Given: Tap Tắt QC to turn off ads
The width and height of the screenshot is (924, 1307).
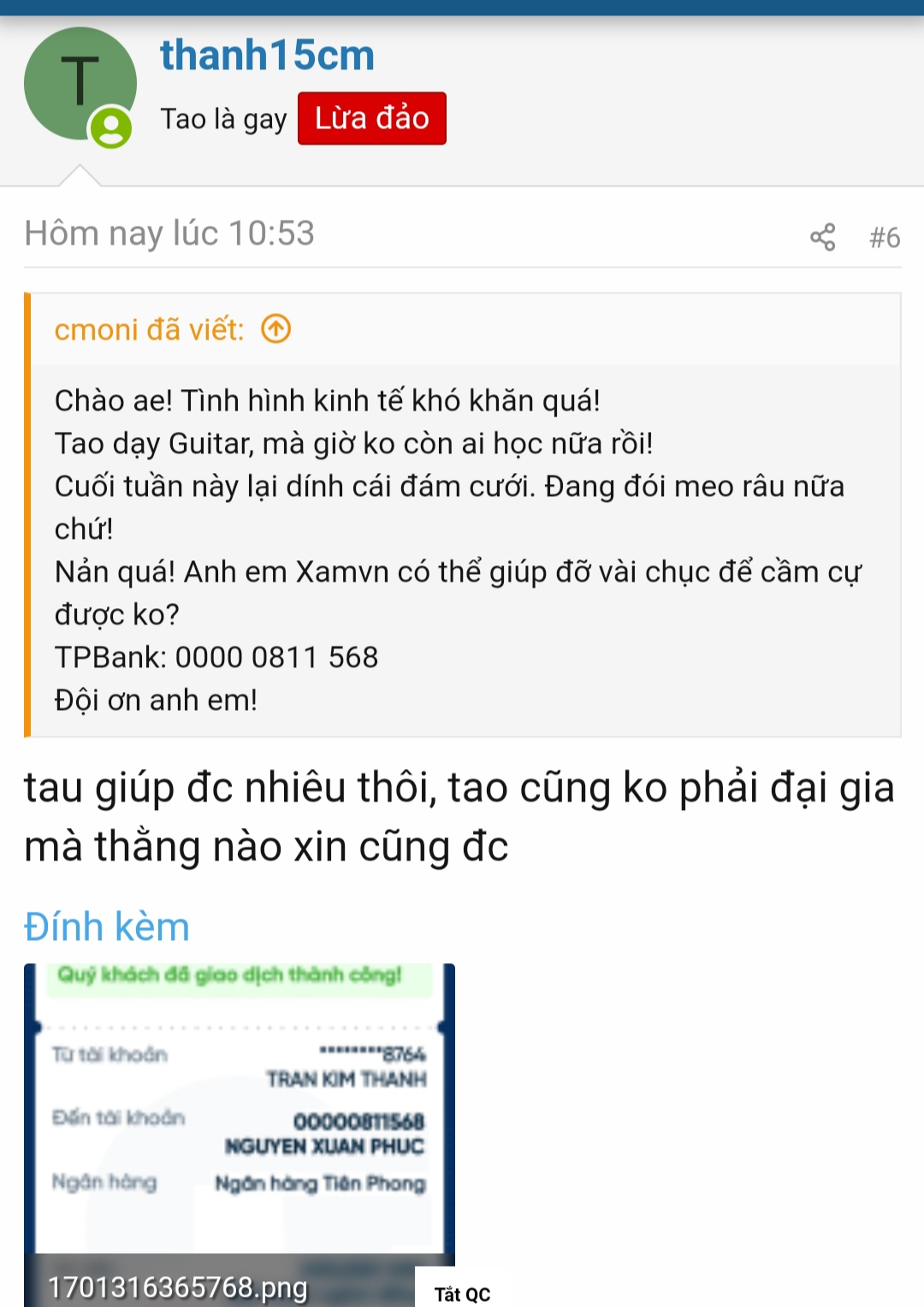Looking at the screenshot, I should tap(462, 1293).
